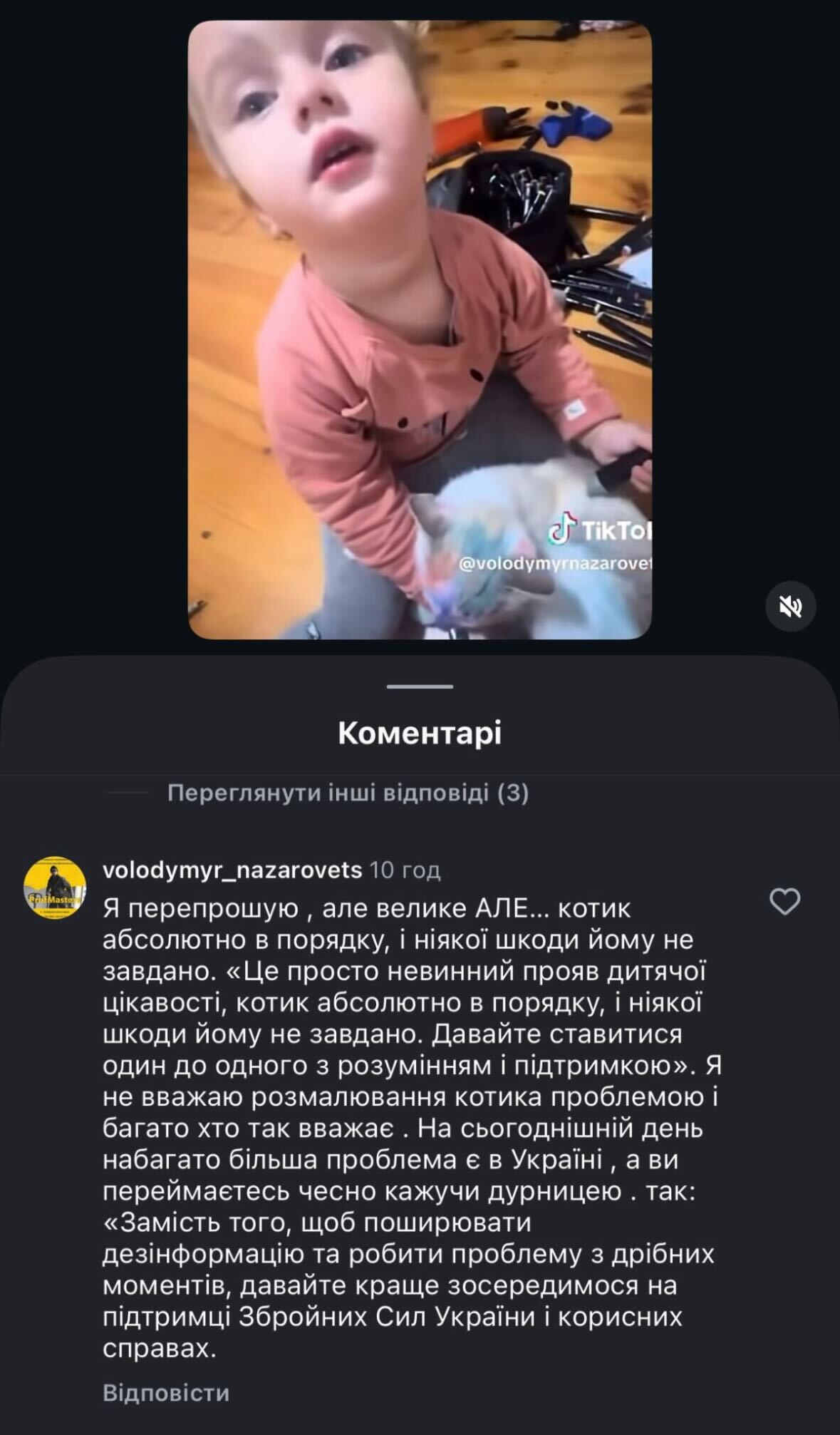Open volodymyr_nazarovets profile picture

[55, 888]
